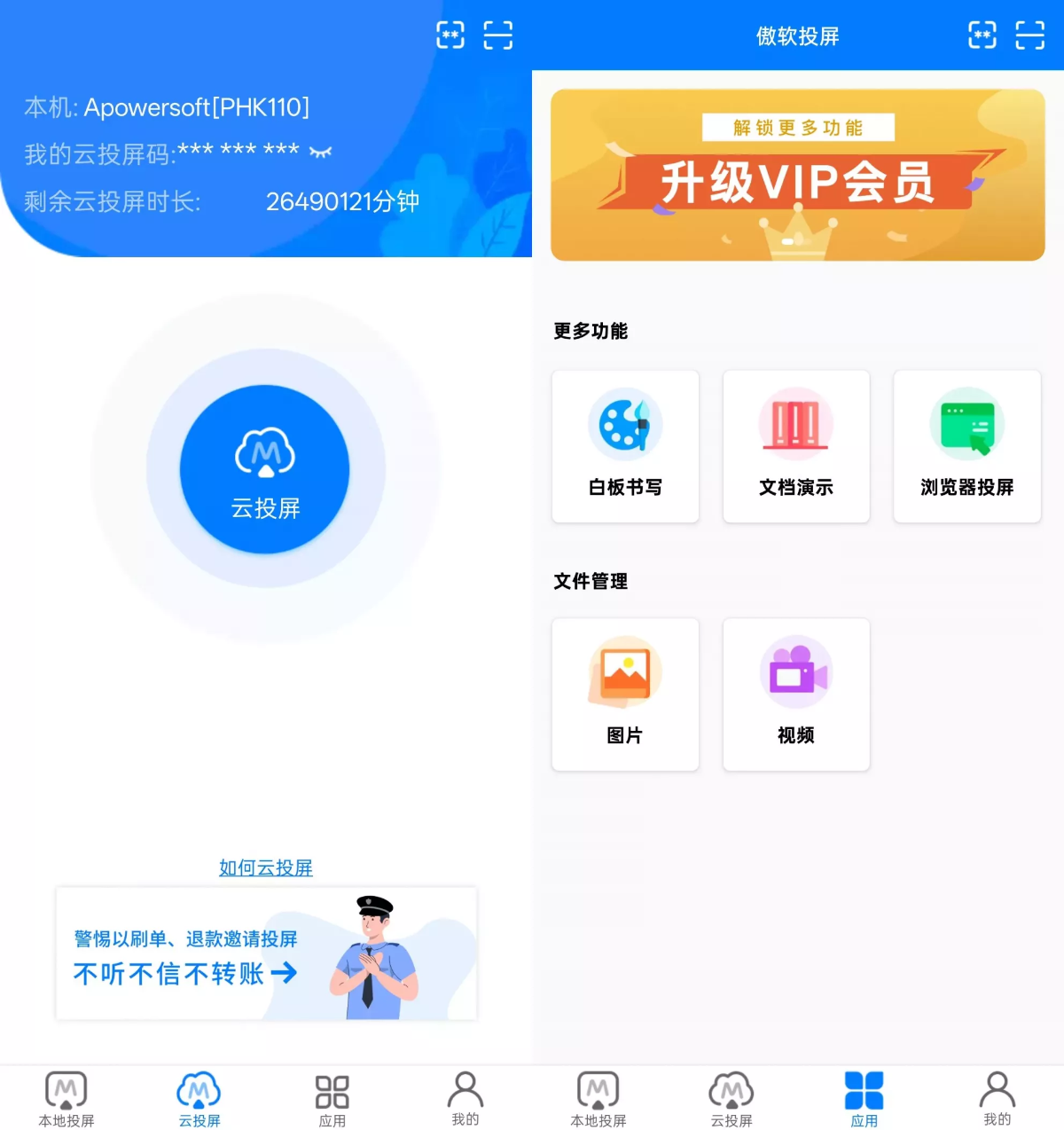Image resolution: width=1064 pixels, height=1130 pixels.
Task: Switch to 本地投屏 tab on the 傲软投屏 page
Action: pyautogui.click(x=598, y=1100)
